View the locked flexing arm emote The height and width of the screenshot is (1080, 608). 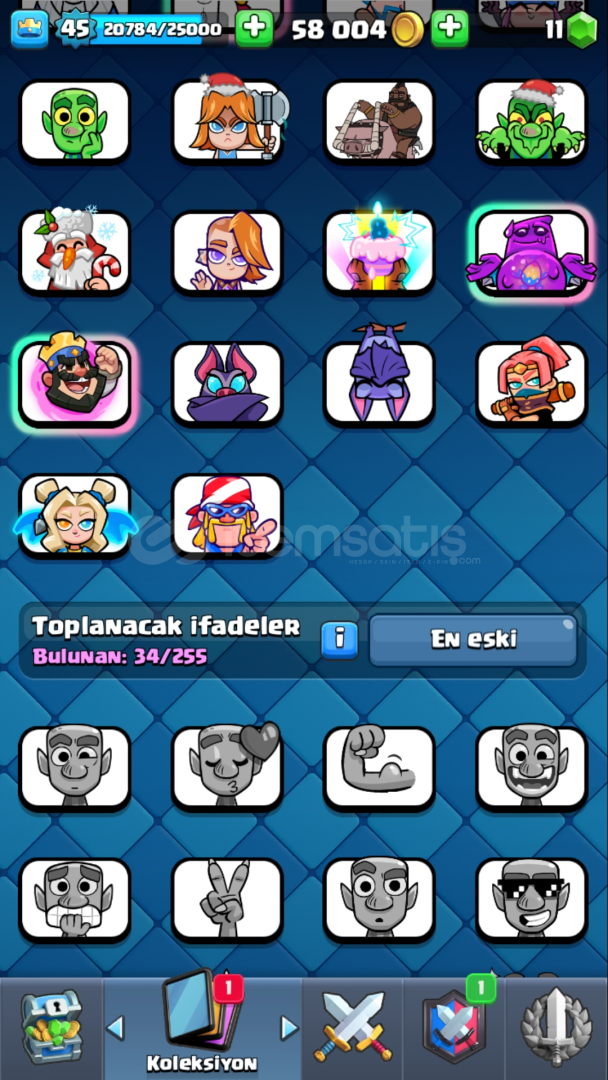coord(379,767)
